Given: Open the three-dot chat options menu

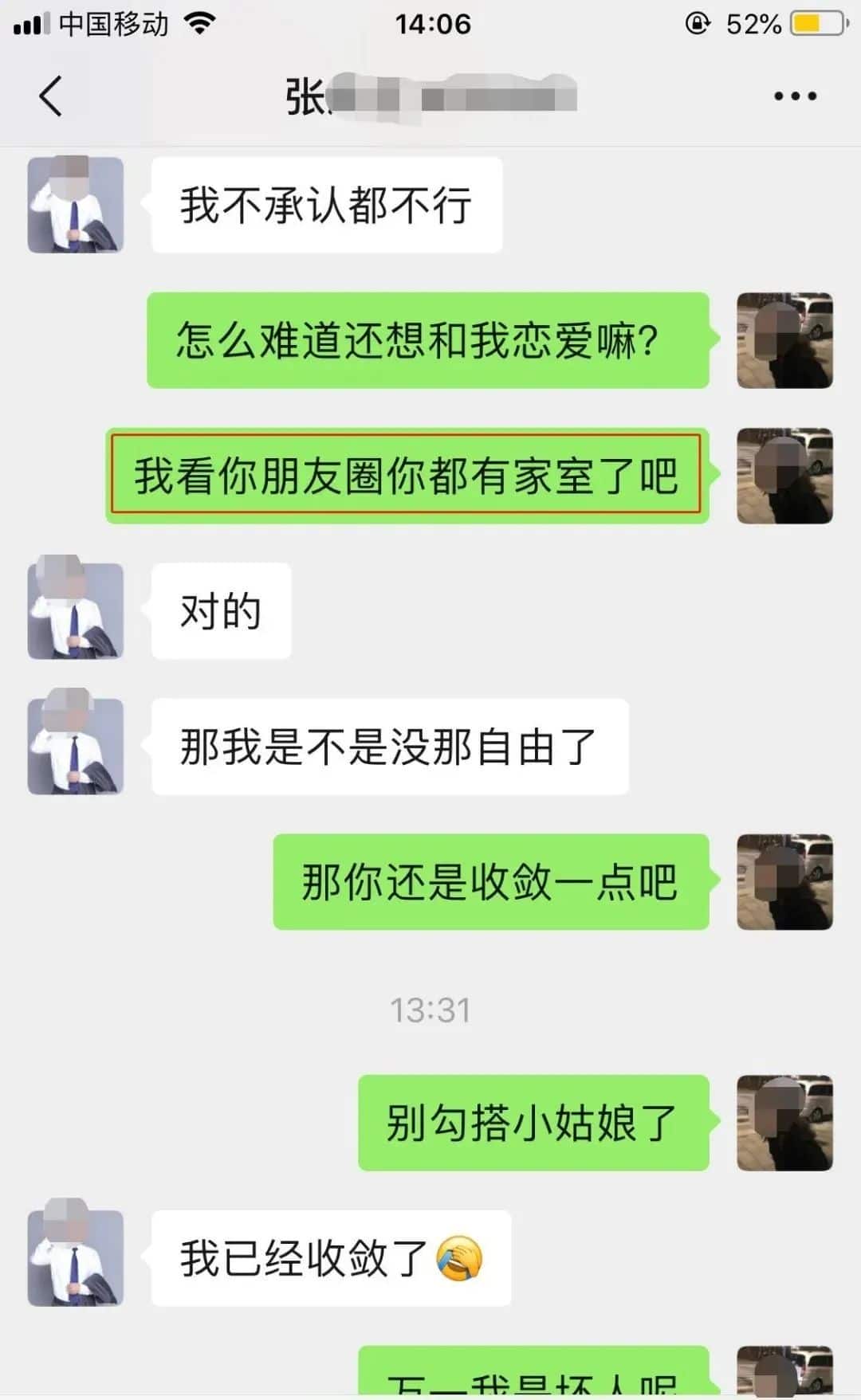Looking at the screenshot, I should coord(795,96).
